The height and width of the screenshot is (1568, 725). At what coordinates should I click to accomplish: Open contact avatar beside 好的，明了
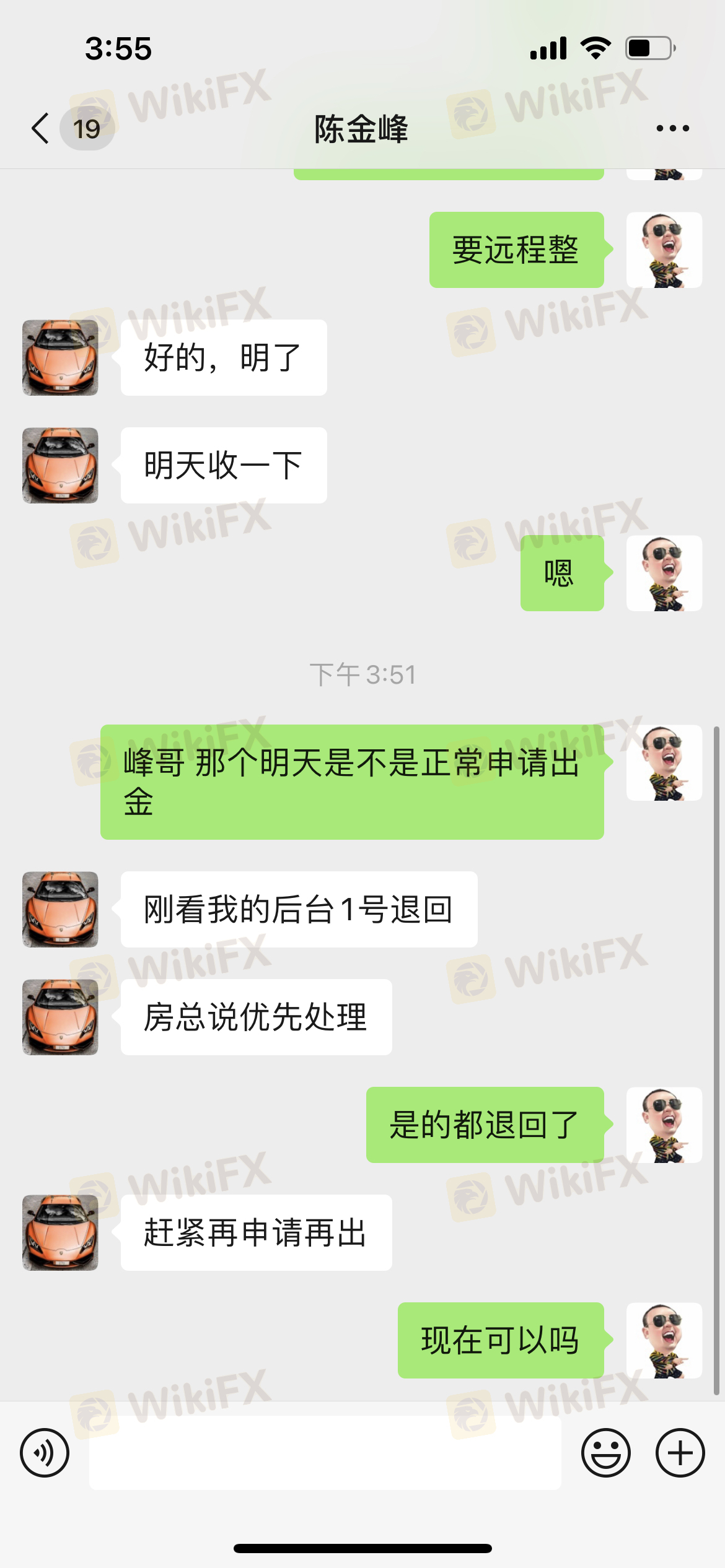(x=60, y=358)
